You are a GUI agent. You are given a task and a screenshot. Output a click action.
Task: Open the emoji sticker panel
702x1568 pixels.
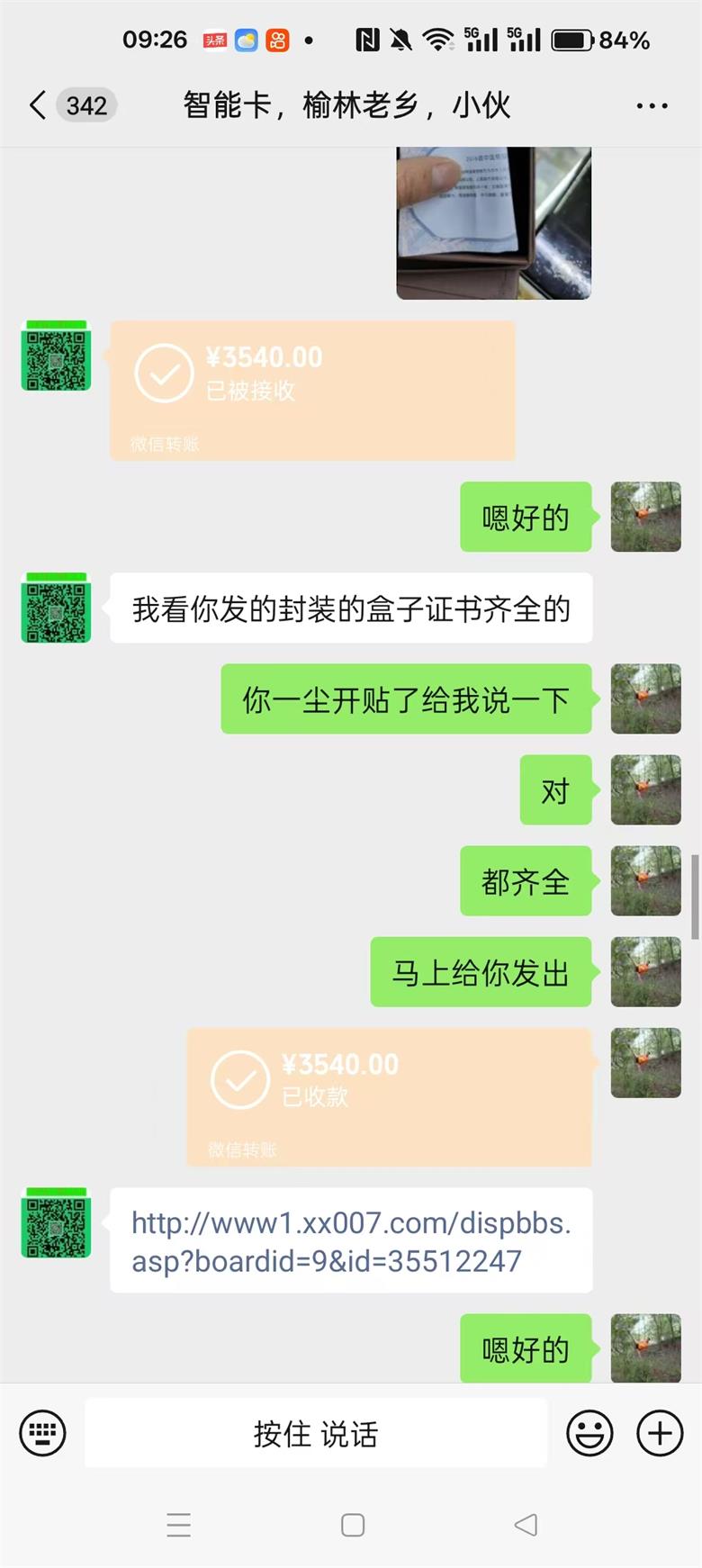pyautogui.click(x=589, y=1432)
